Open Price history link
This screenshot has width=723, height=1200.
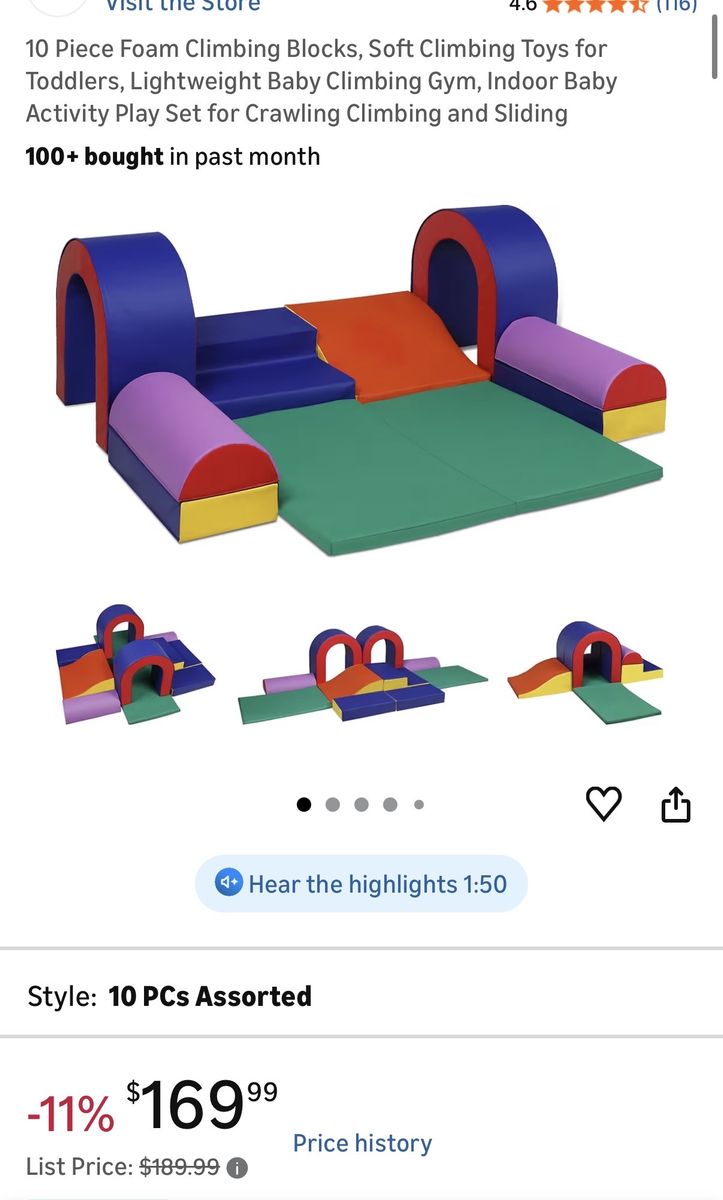[362, 1143]
